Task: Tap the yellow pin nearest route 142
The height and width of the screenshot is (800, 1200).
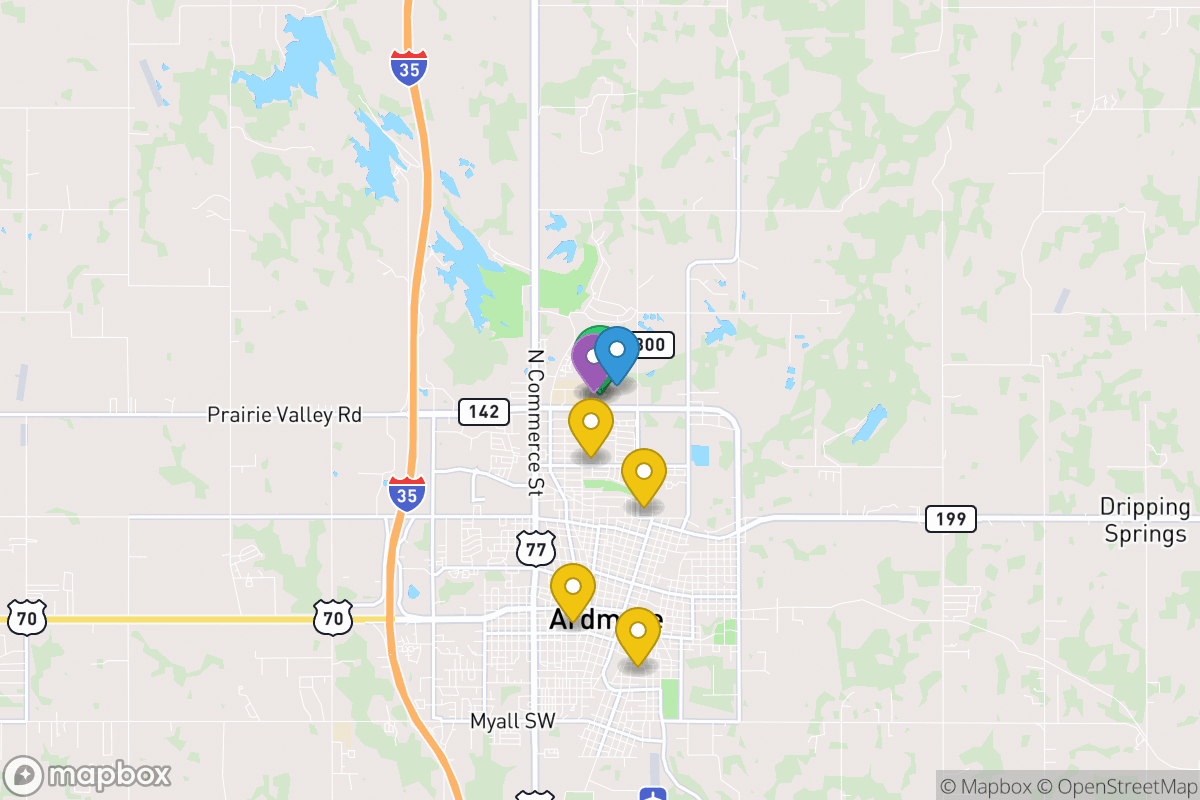Action: (x=591, y=422)
